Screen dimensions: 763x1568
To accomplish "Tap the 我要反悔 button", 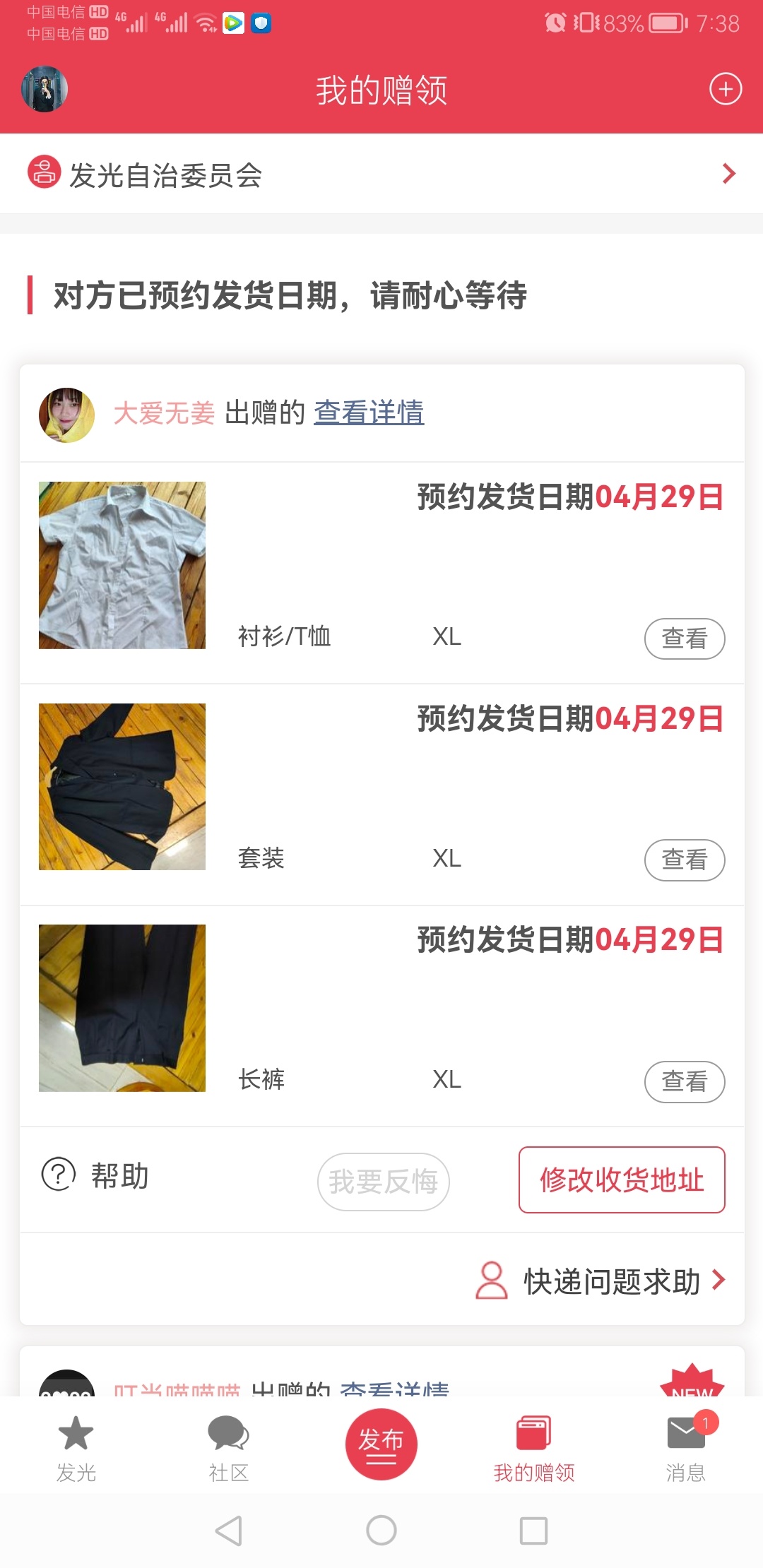I will (383, 1182).
